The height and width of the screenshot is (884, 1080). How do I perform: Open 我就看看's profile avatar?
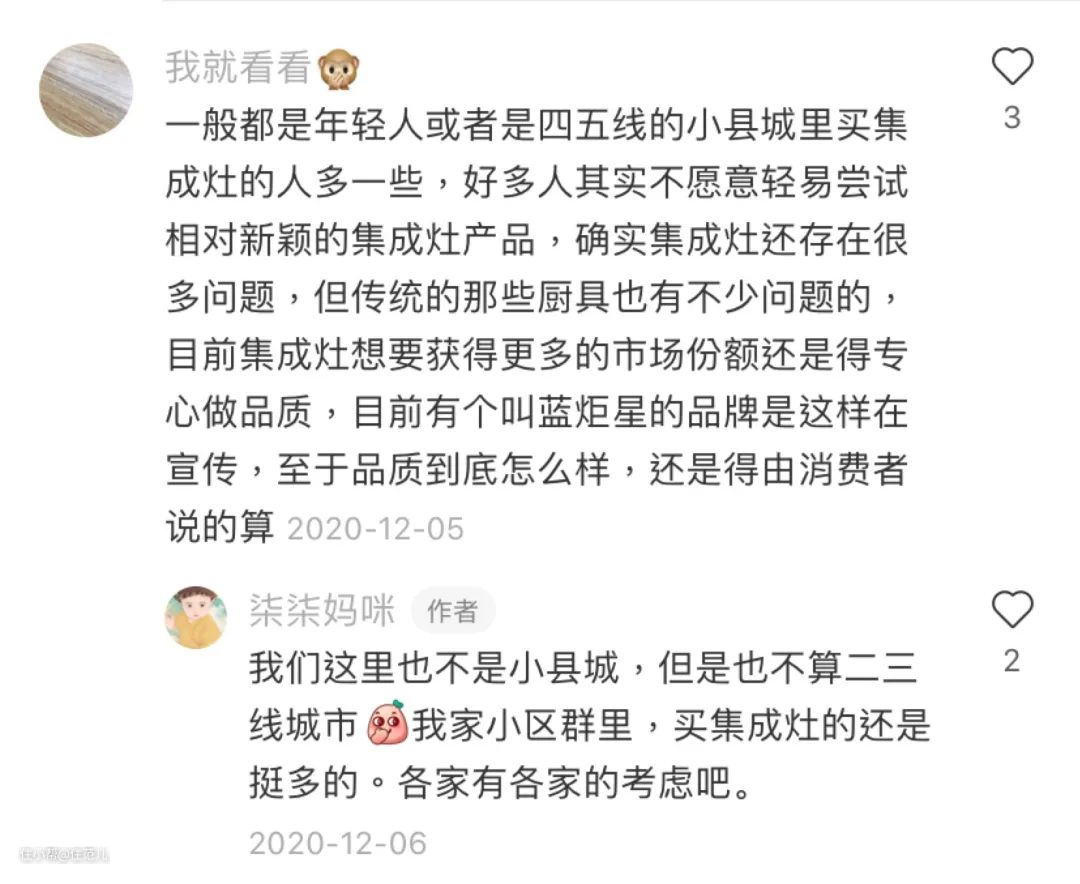[86, 90]
